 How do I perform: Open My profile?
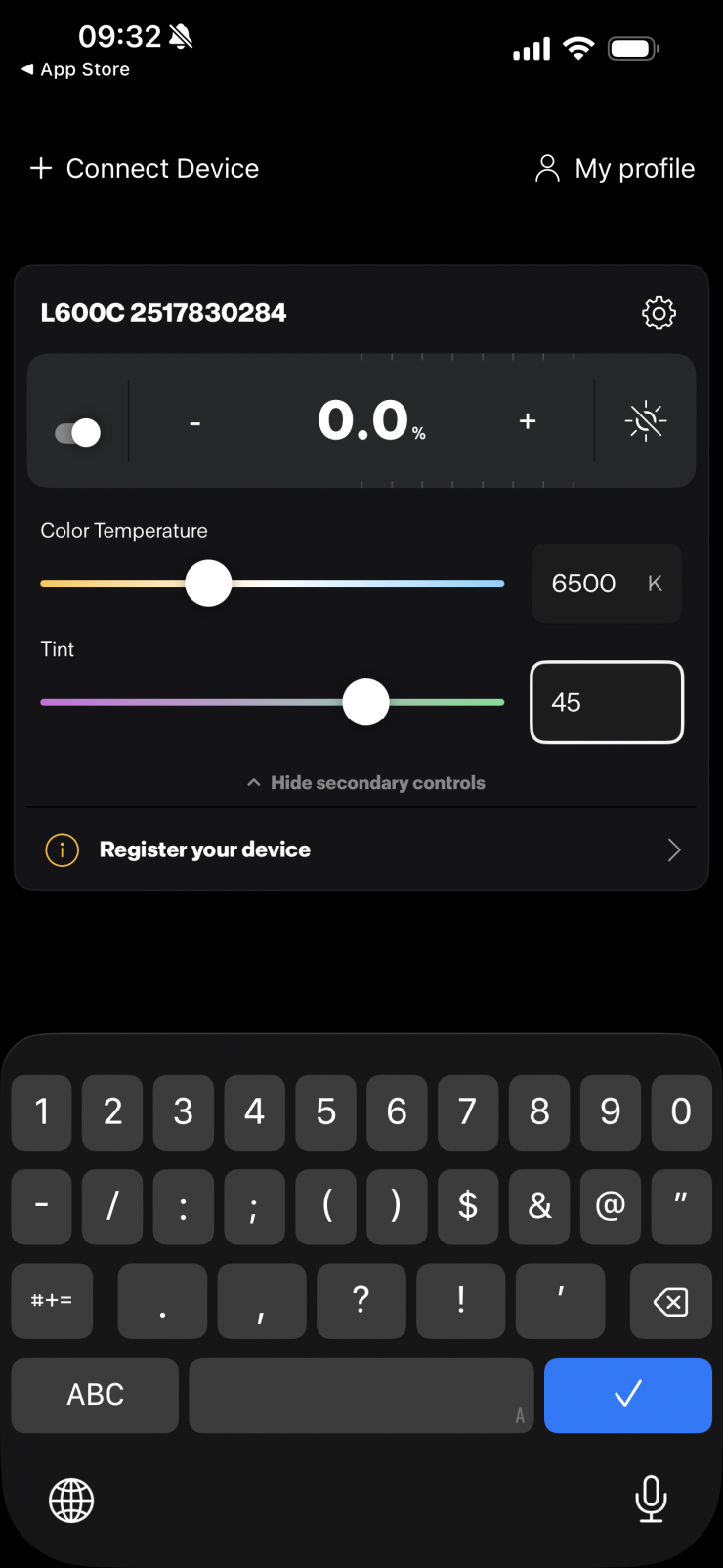click(616, 169)
